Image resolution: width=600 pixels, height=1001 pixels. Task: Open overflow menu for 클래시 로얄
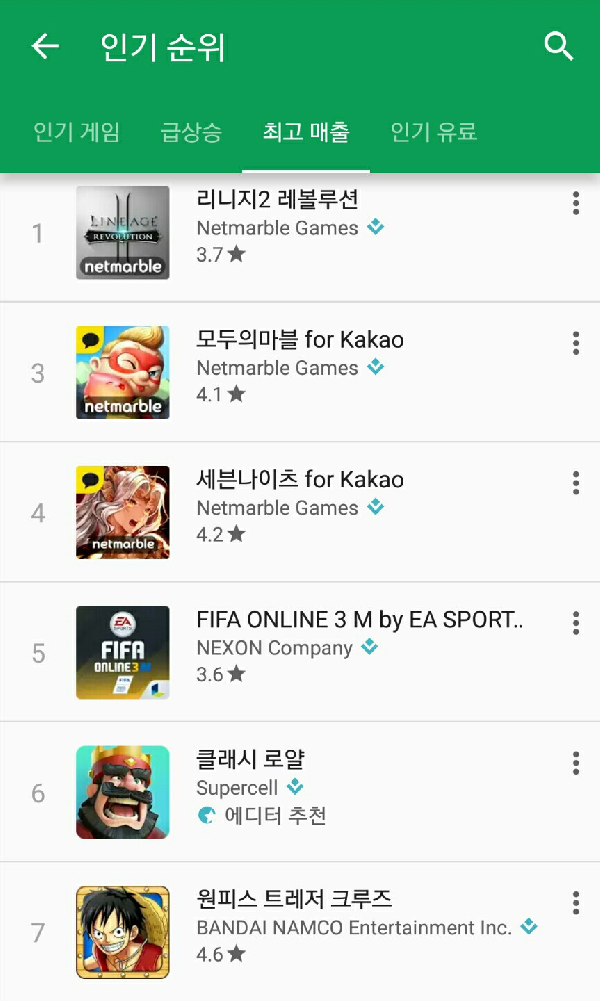575,763
